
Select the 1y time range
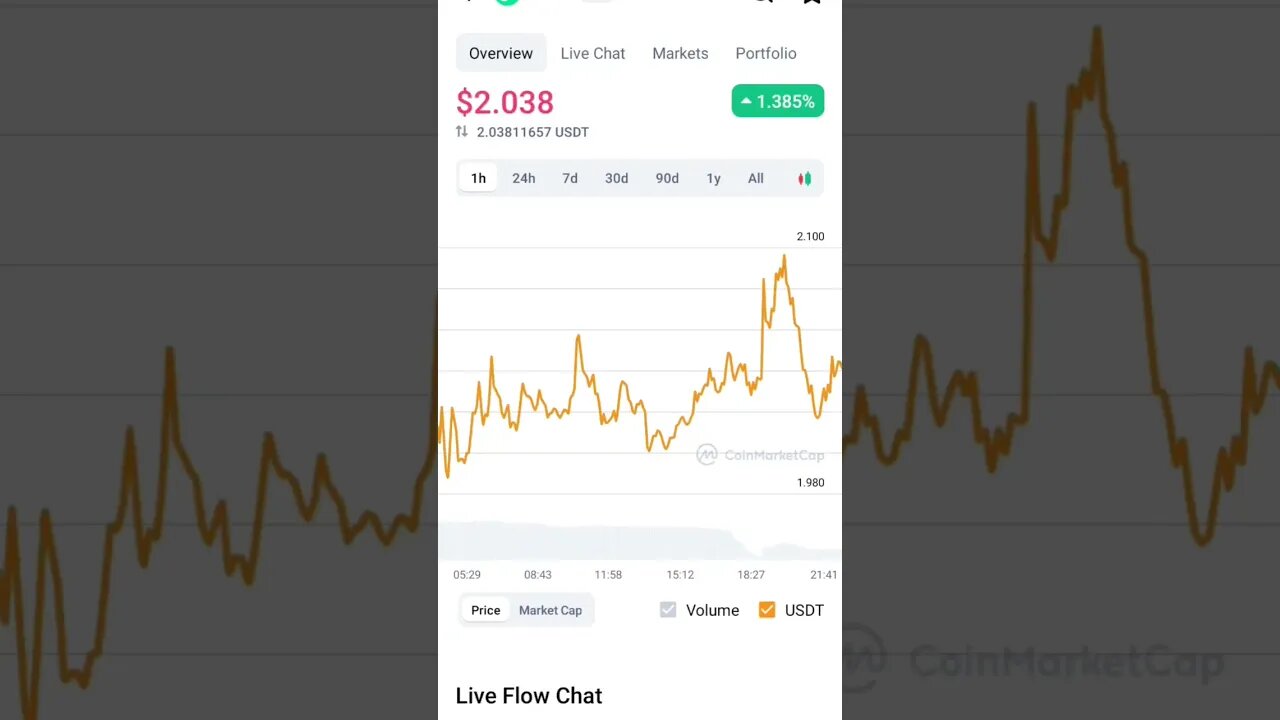[713, 178]
